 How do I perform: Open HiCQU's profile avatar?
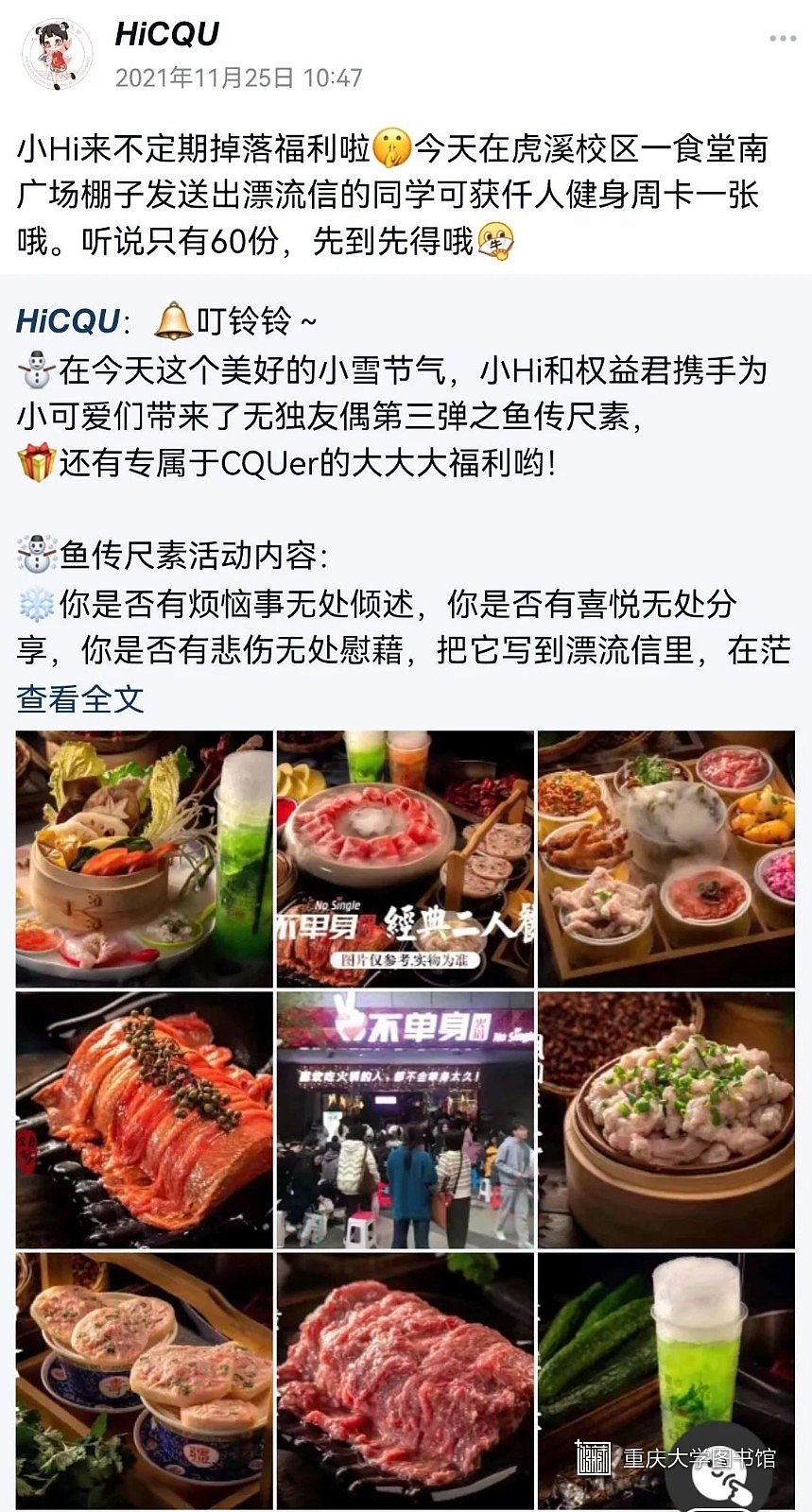(57, 53)
